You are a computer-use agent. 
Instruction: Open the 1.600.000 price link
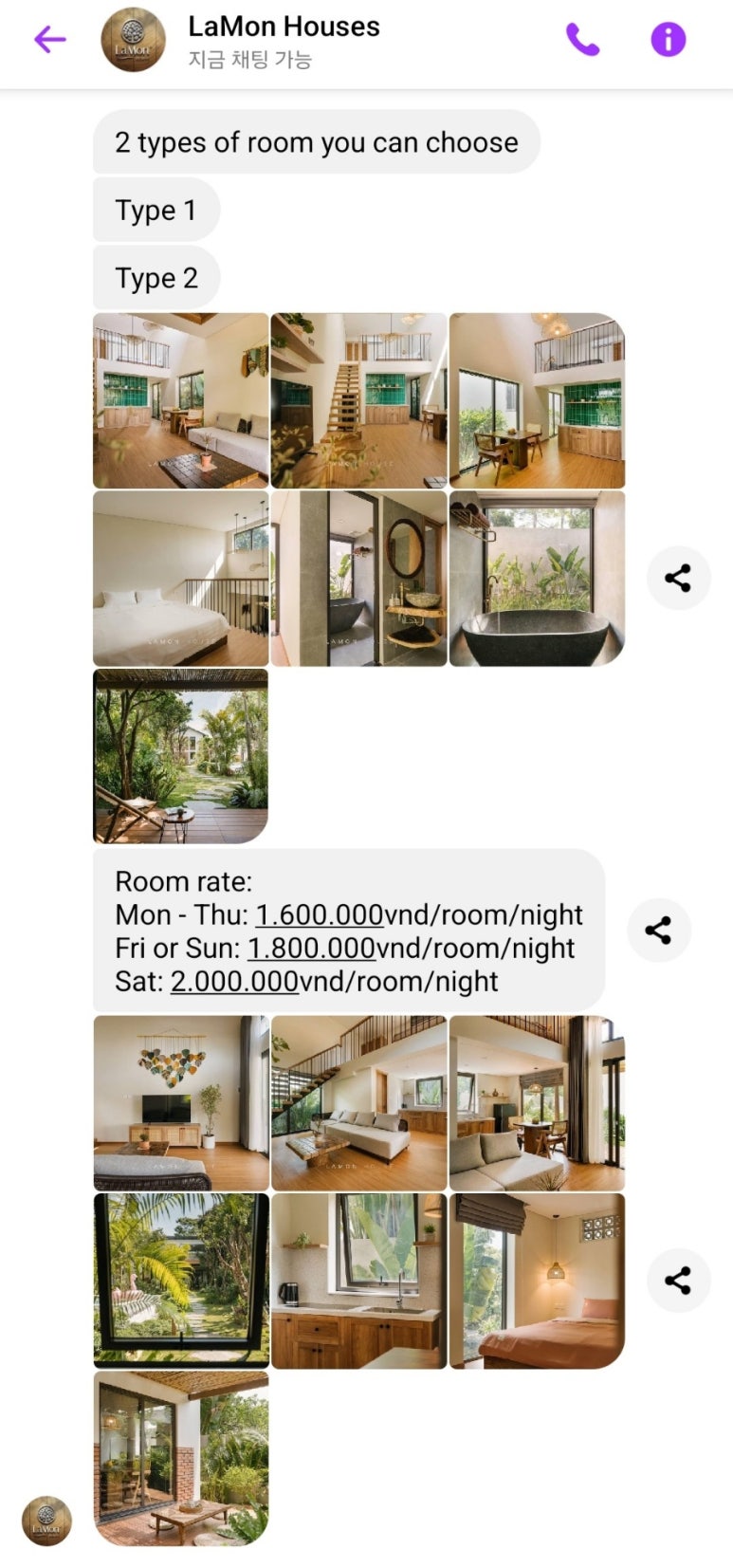319,914
